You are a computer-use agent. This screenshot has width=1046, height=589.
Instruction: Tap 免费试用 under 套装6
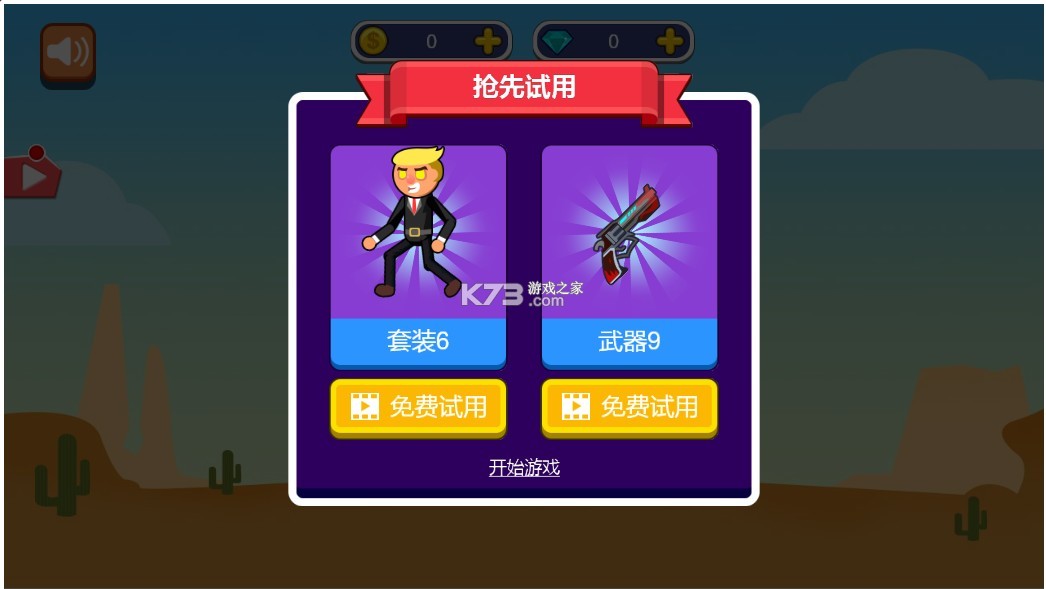[418, 406]
